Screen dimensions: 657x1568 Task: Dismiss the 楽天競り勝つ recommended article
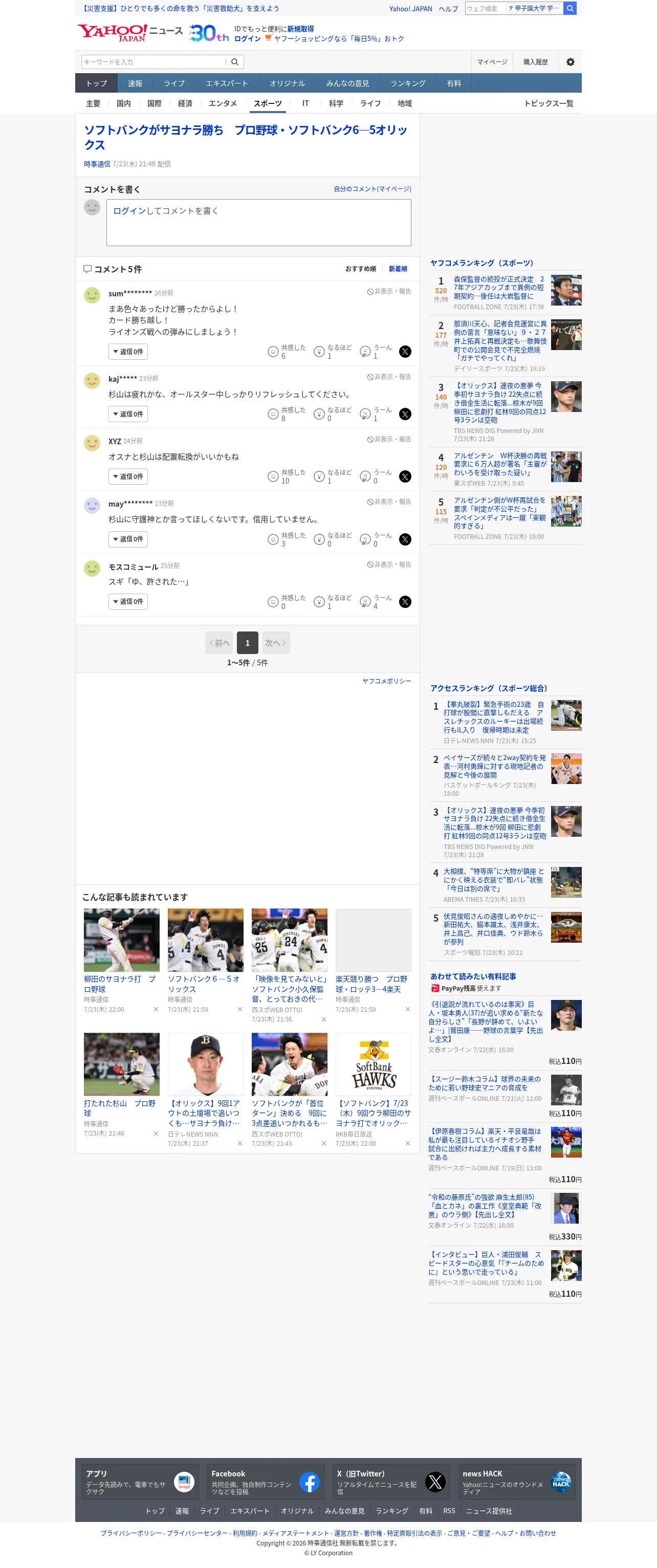tap(407, 1010)
